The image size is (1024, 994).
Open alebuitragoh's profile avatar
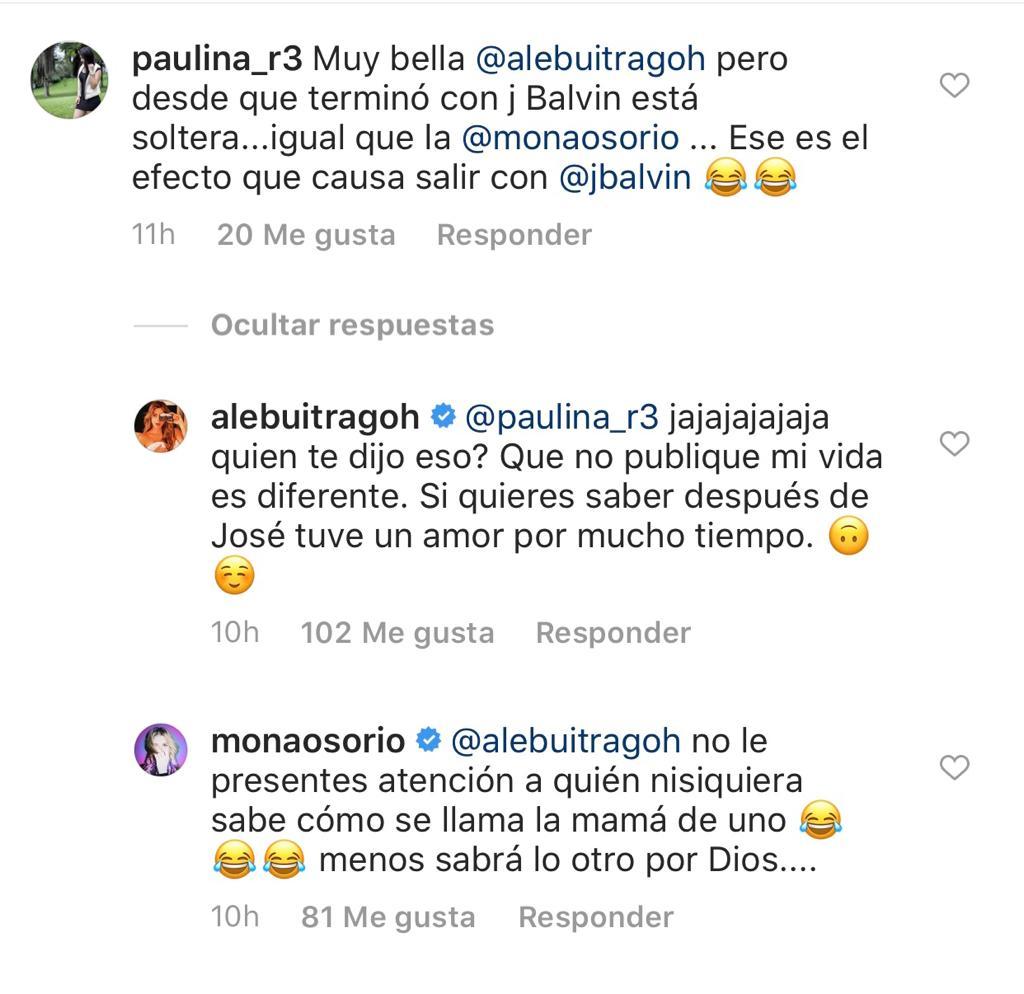pos(161,426)
